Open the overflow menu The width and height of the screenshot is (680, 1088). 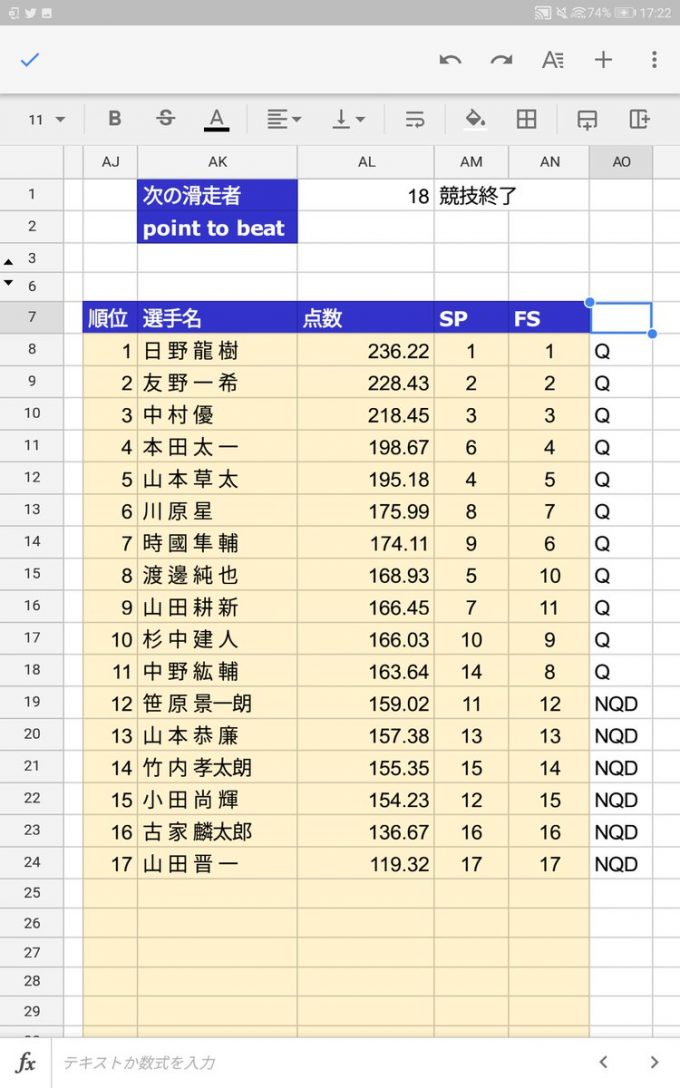point(654,60)
